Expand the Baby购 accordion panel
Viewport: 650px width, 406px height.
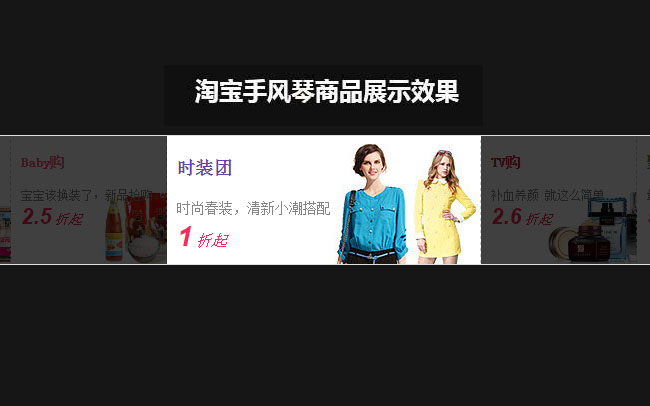(88, 200)
